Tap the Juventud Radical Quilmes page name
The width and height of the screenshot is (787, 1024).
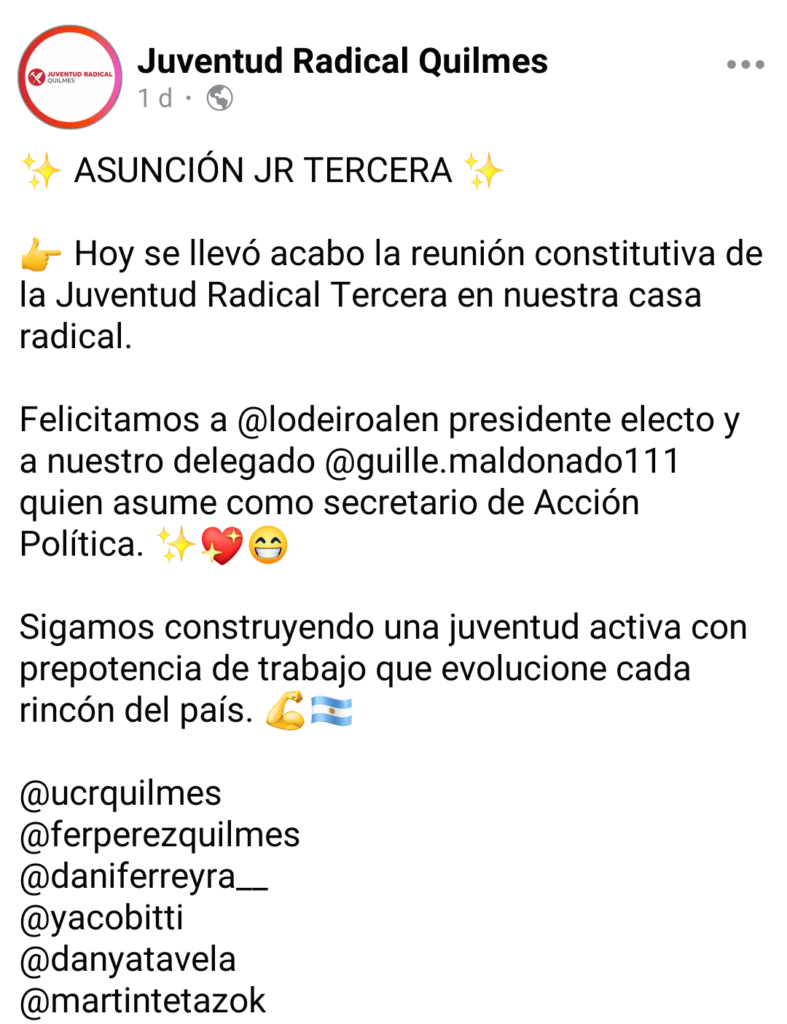[x=342, y=61]
